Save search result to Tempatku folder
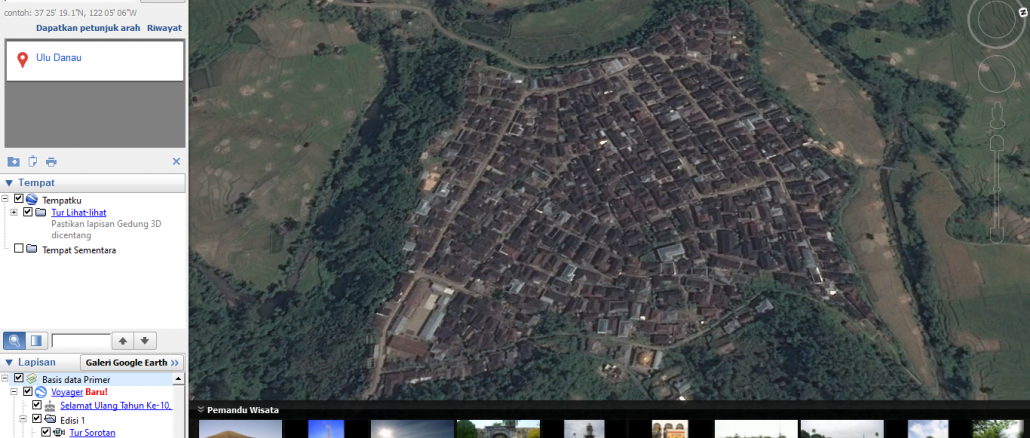This screenshot has width=1030, height=438. (13, 161)
